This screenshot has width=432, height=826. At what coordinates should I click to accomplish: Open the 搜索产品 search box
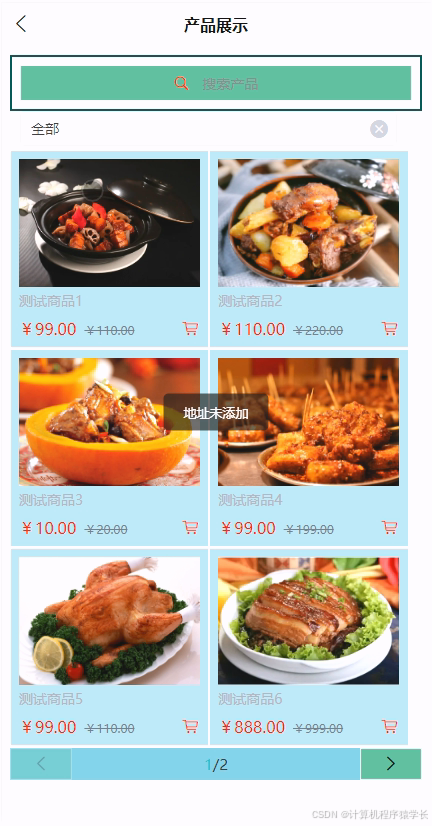(216, 83)
